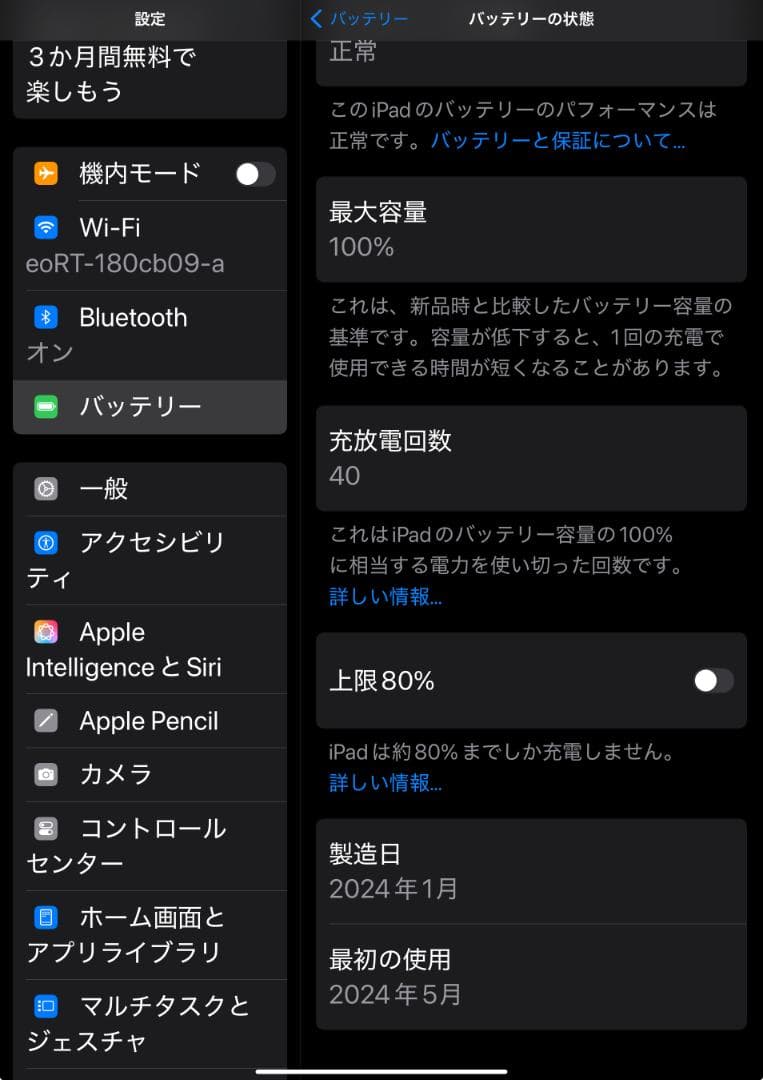This screenshot has width=763, height=1080.
Task: Select the airplane icon beside 機内モード
Action: click(46, 173)
